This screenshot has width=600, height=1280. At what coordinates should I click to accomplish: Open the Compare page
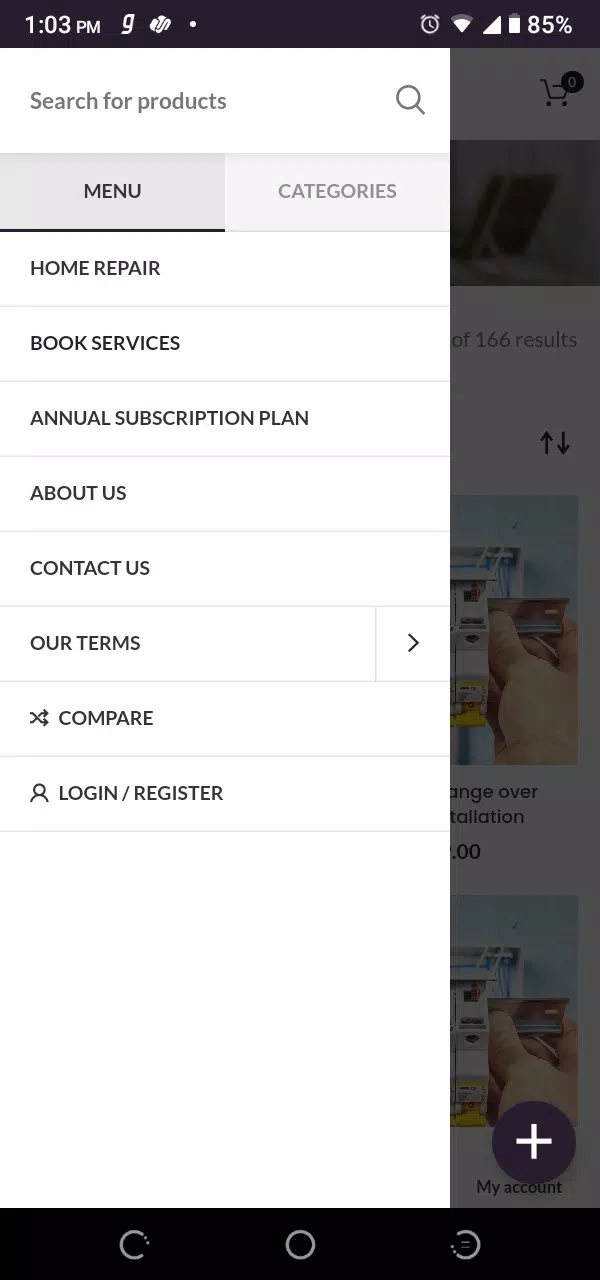105,718
